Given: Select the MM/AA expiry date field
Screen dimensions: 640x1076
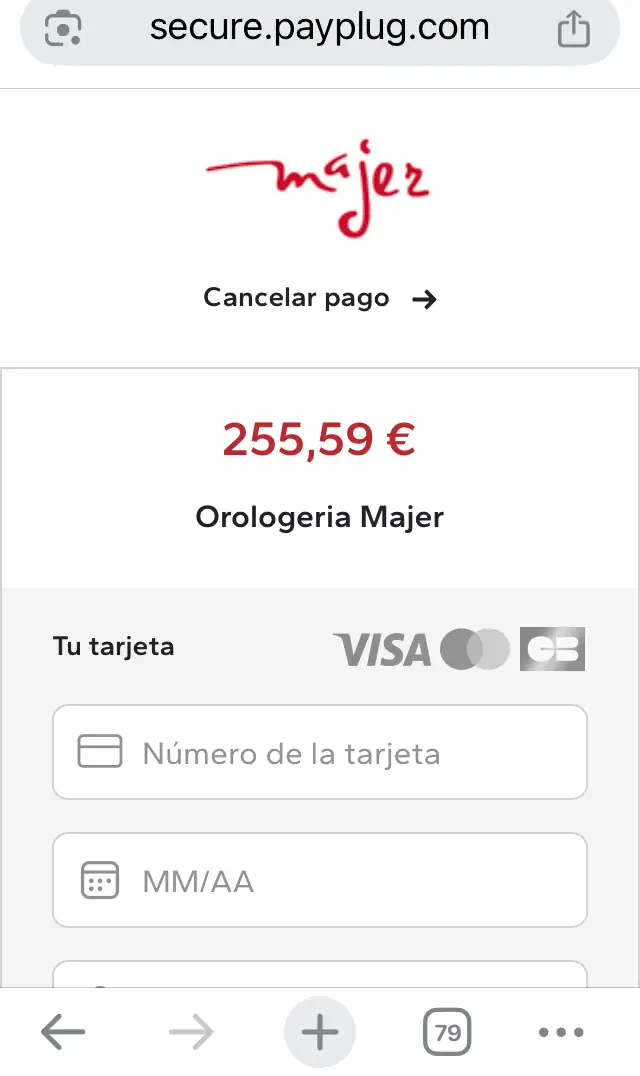Looking at the screenshot, I should click(320, 880).
